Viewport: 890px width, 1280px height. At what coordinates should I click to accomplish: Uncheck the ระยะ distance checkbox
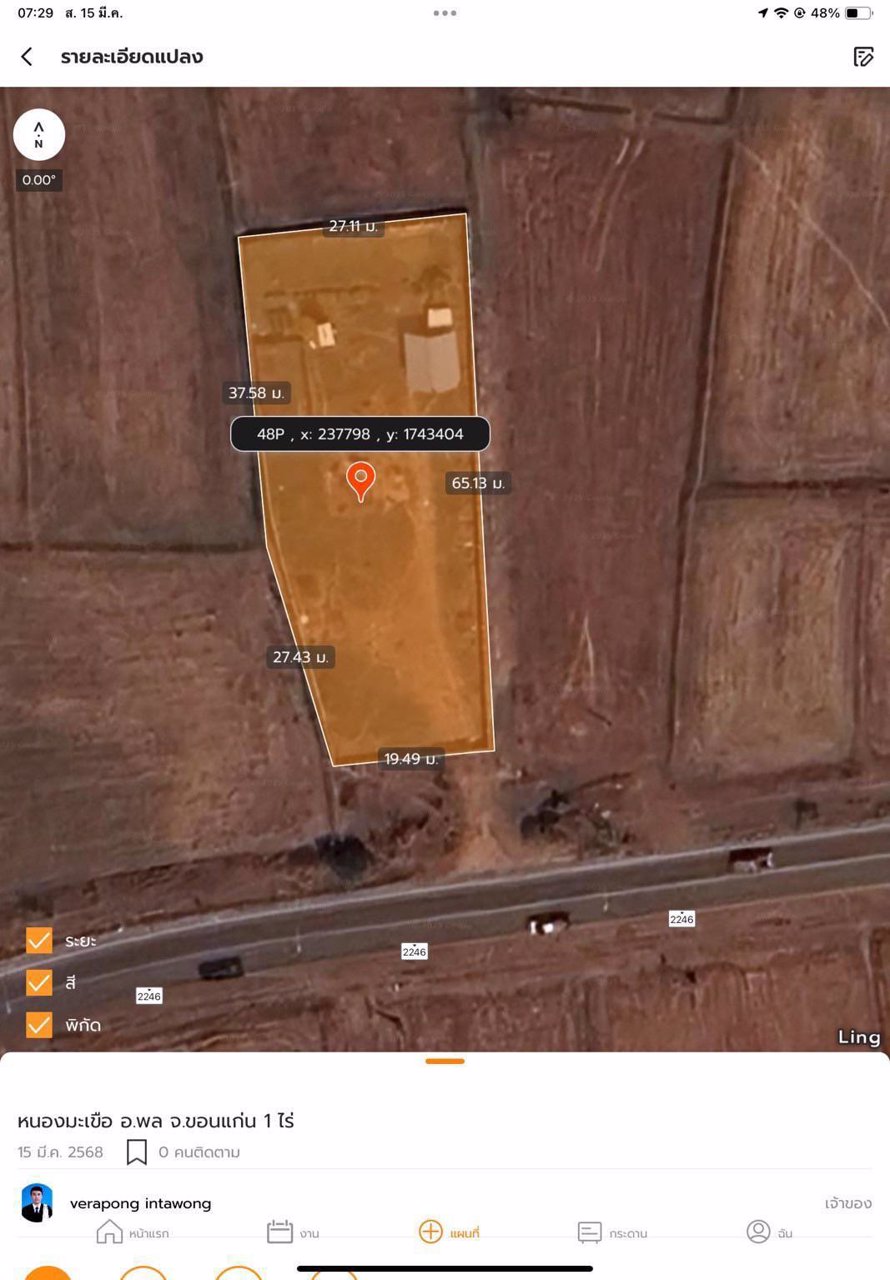[39, 941]
